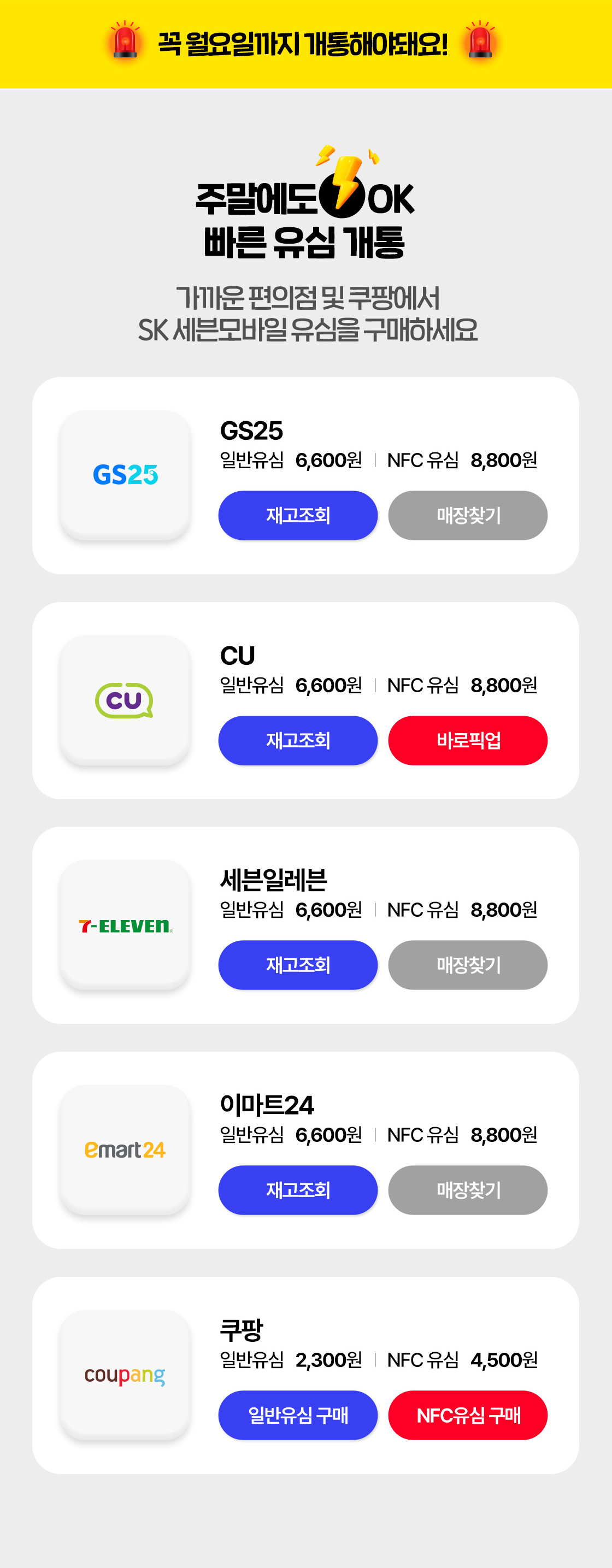Click the red 바로픽업 button for CU
The width and height of the screenshot is (612, 1568).
pyautogui.click(x=468, y=740)
